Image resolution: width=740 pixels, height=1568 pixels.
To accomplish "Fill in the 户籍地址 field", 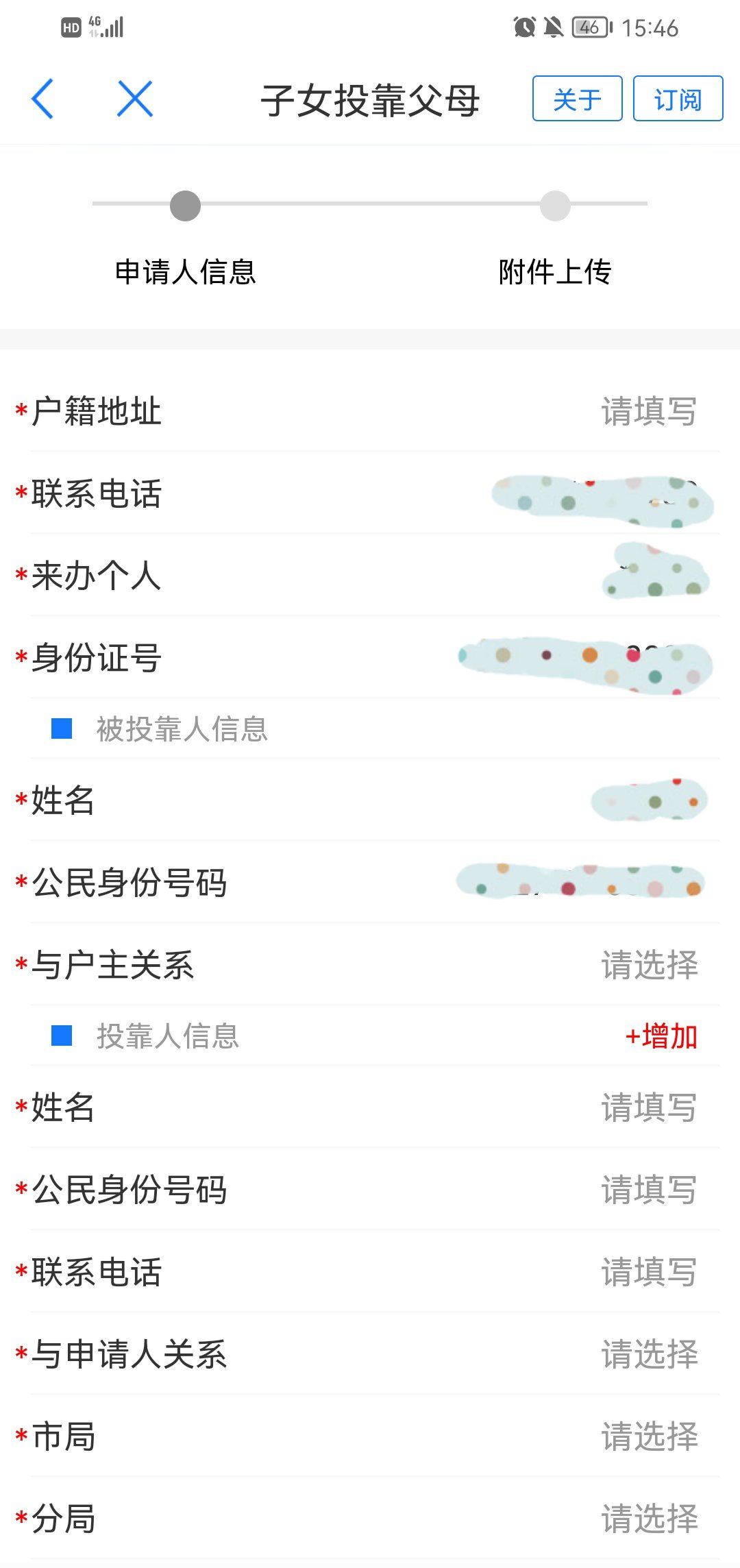I will 648,412.
